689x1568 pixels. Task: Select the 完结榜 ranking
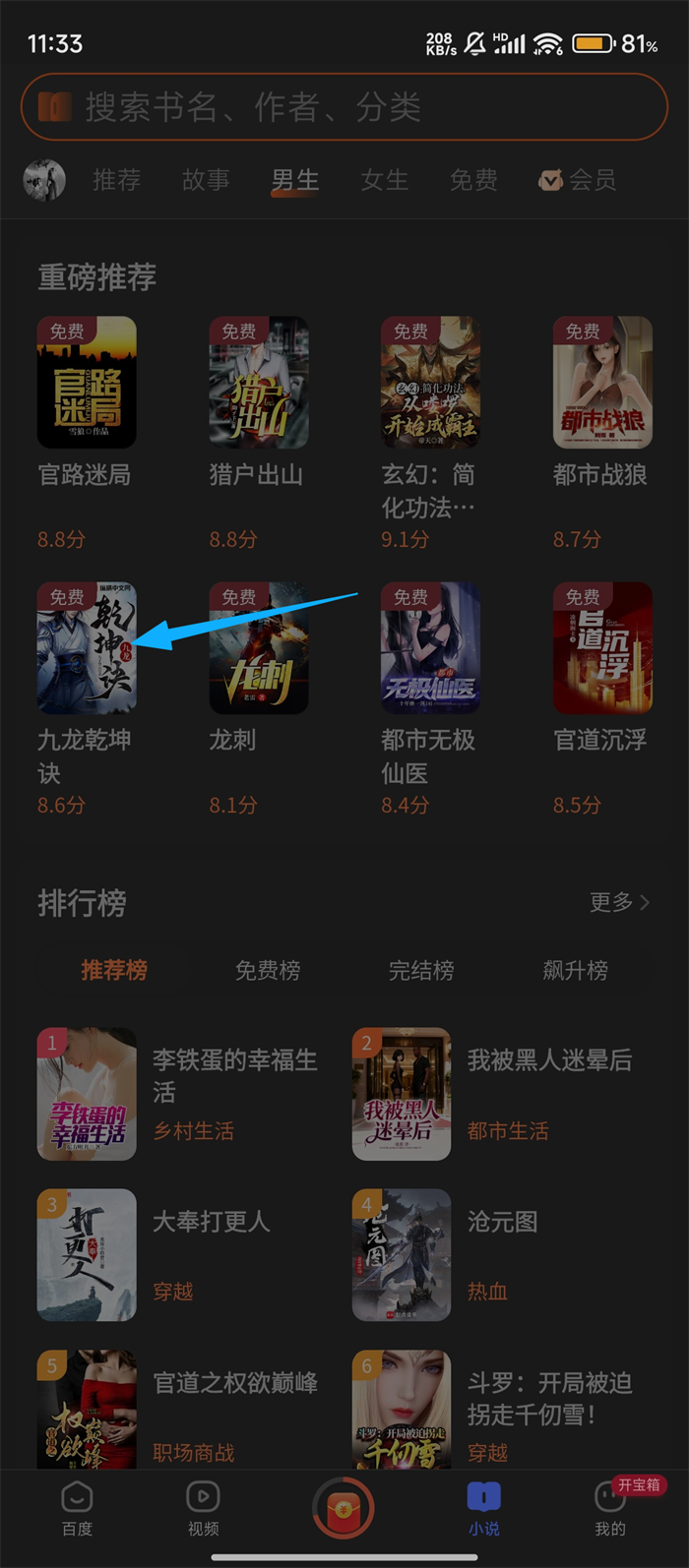click(421, 970)
